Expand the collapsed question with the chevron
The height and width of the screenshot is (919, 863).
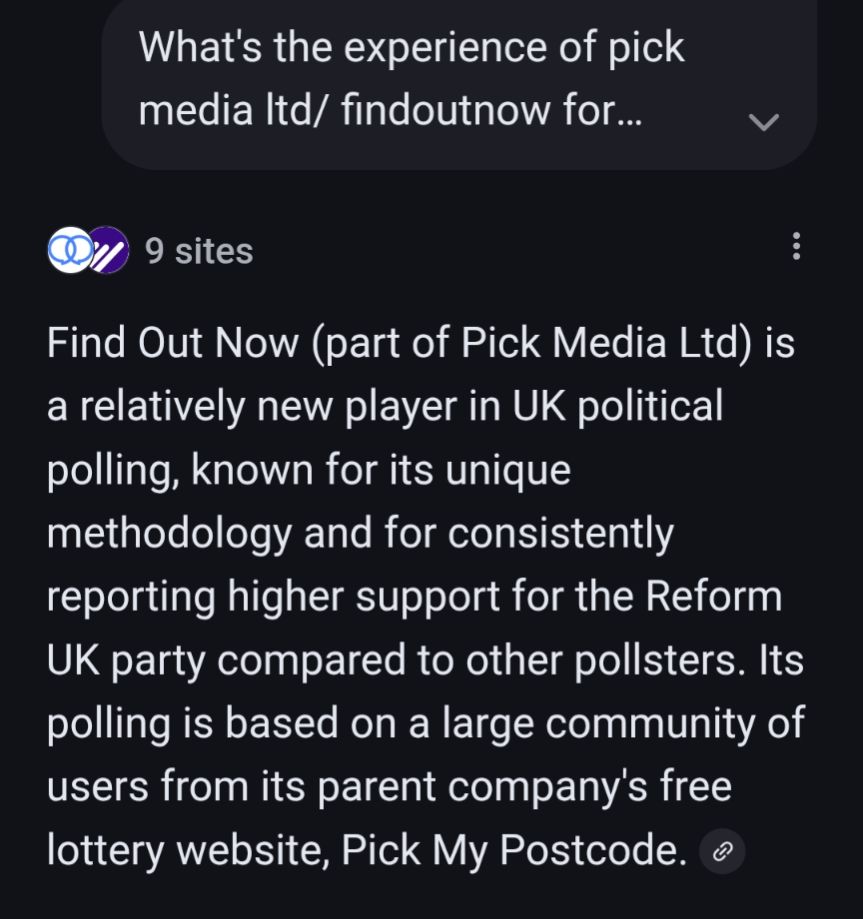[764, 122]
